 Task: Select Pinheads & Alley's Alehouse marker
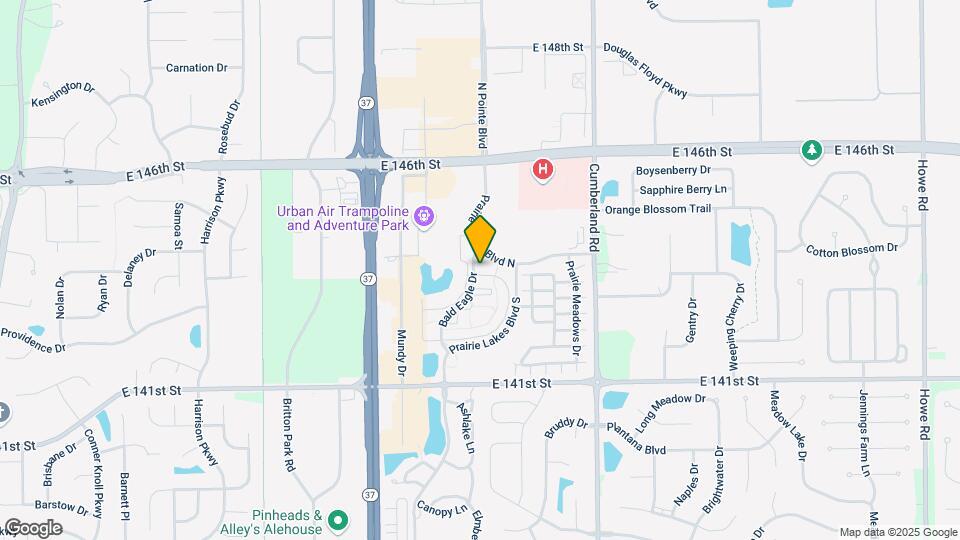coord(338,520)
